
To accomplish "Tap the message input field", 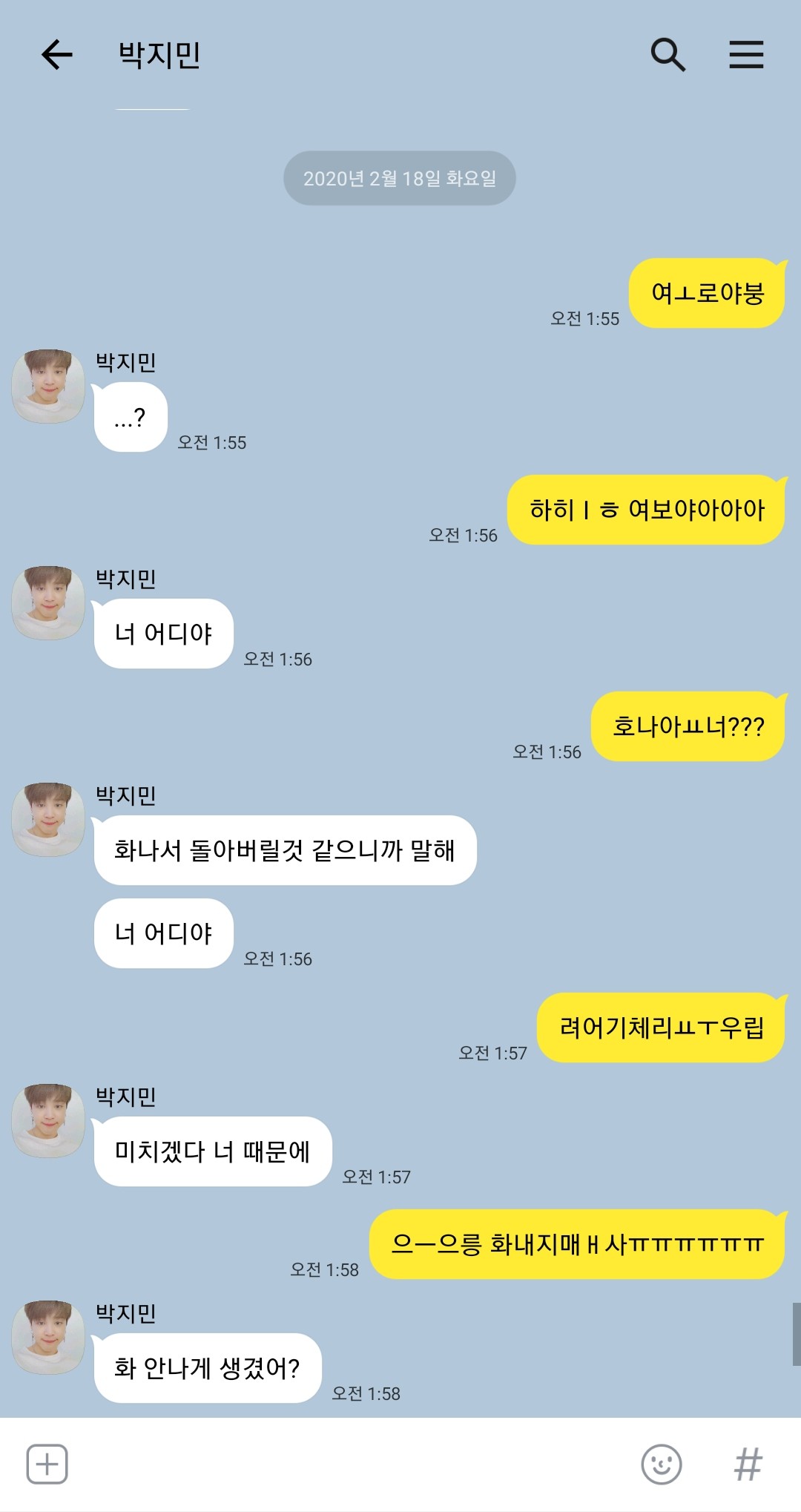I will coord(349,1464).
